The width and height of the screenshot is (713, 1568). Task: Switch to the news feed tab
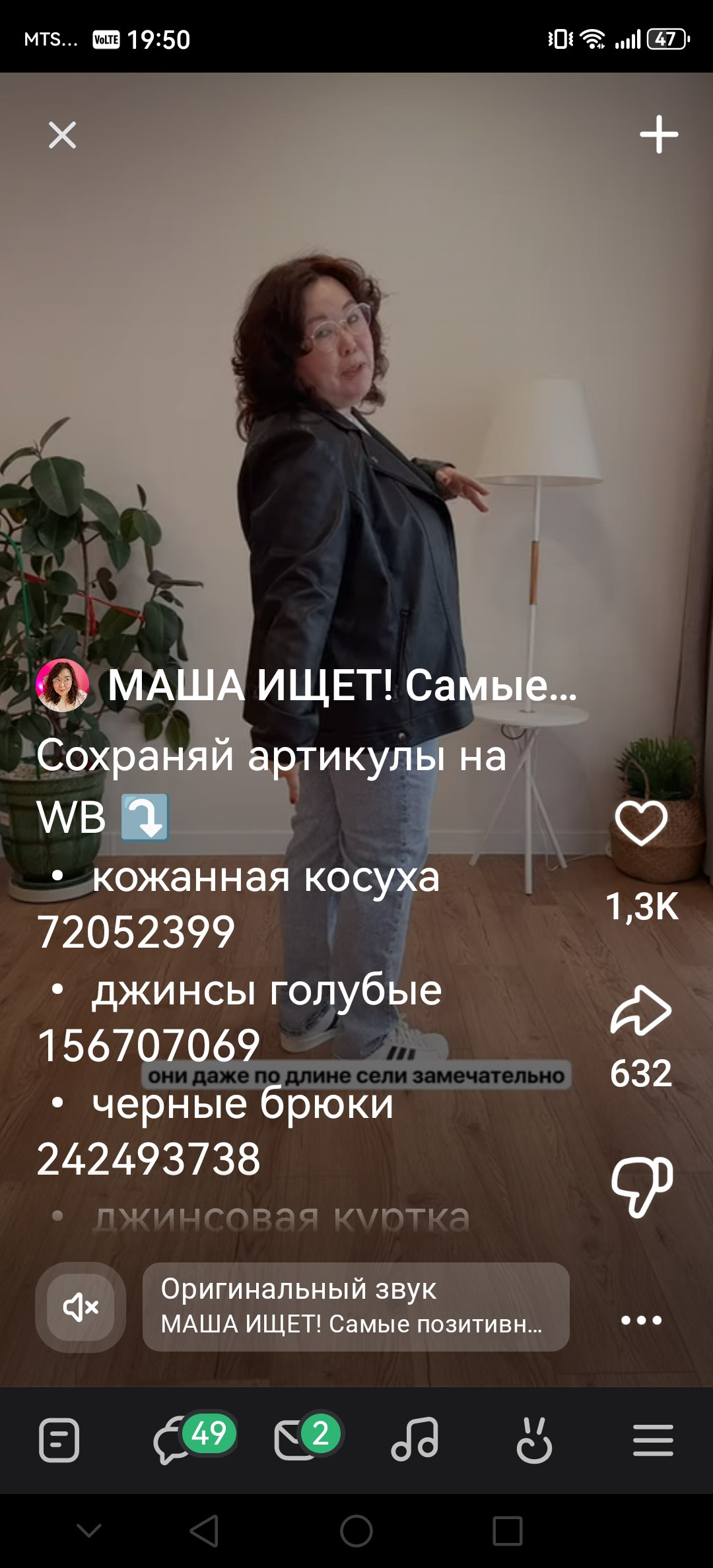click(x=59, y=1440)
